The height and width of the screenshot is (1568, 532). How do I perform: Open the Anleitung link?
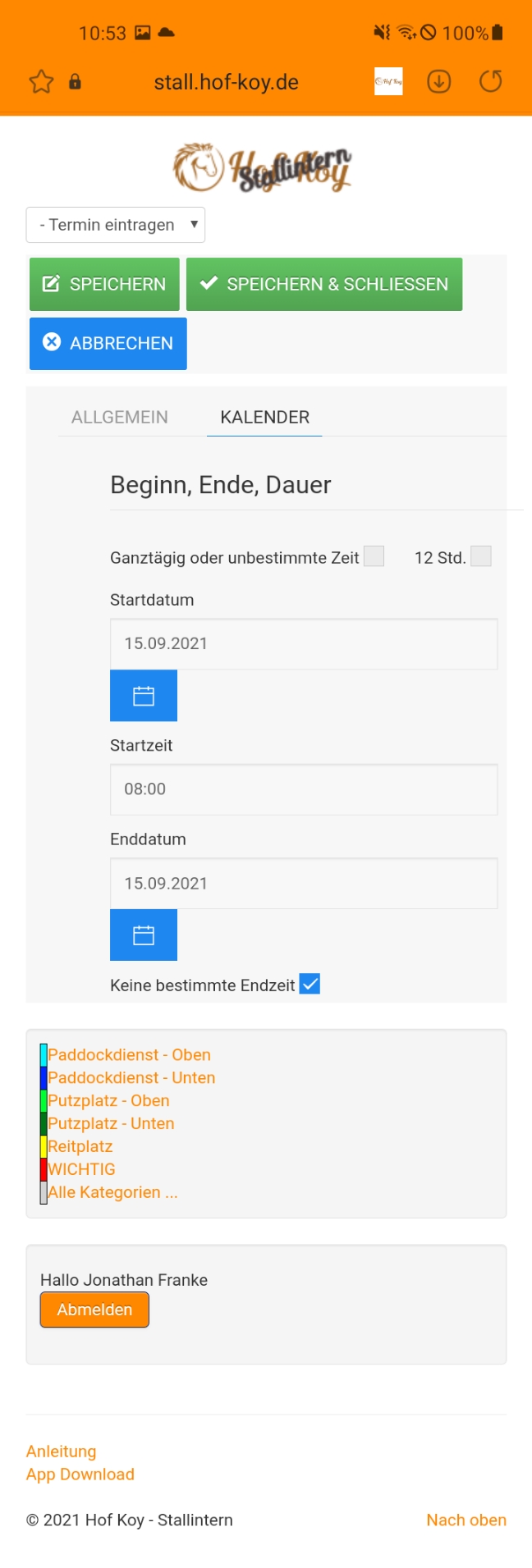62,1451
